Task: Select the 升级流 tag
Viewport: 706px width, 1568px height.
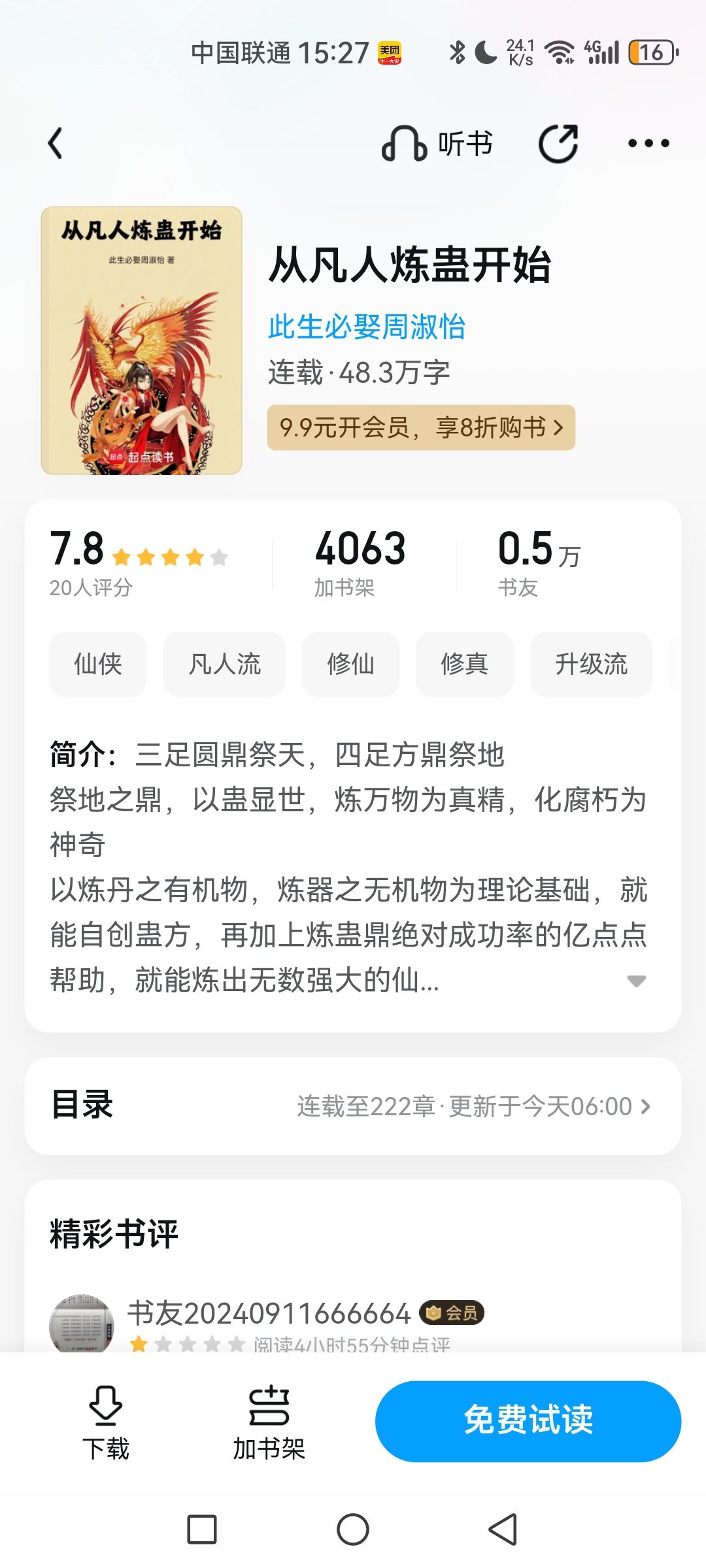Action: point(591,664)
